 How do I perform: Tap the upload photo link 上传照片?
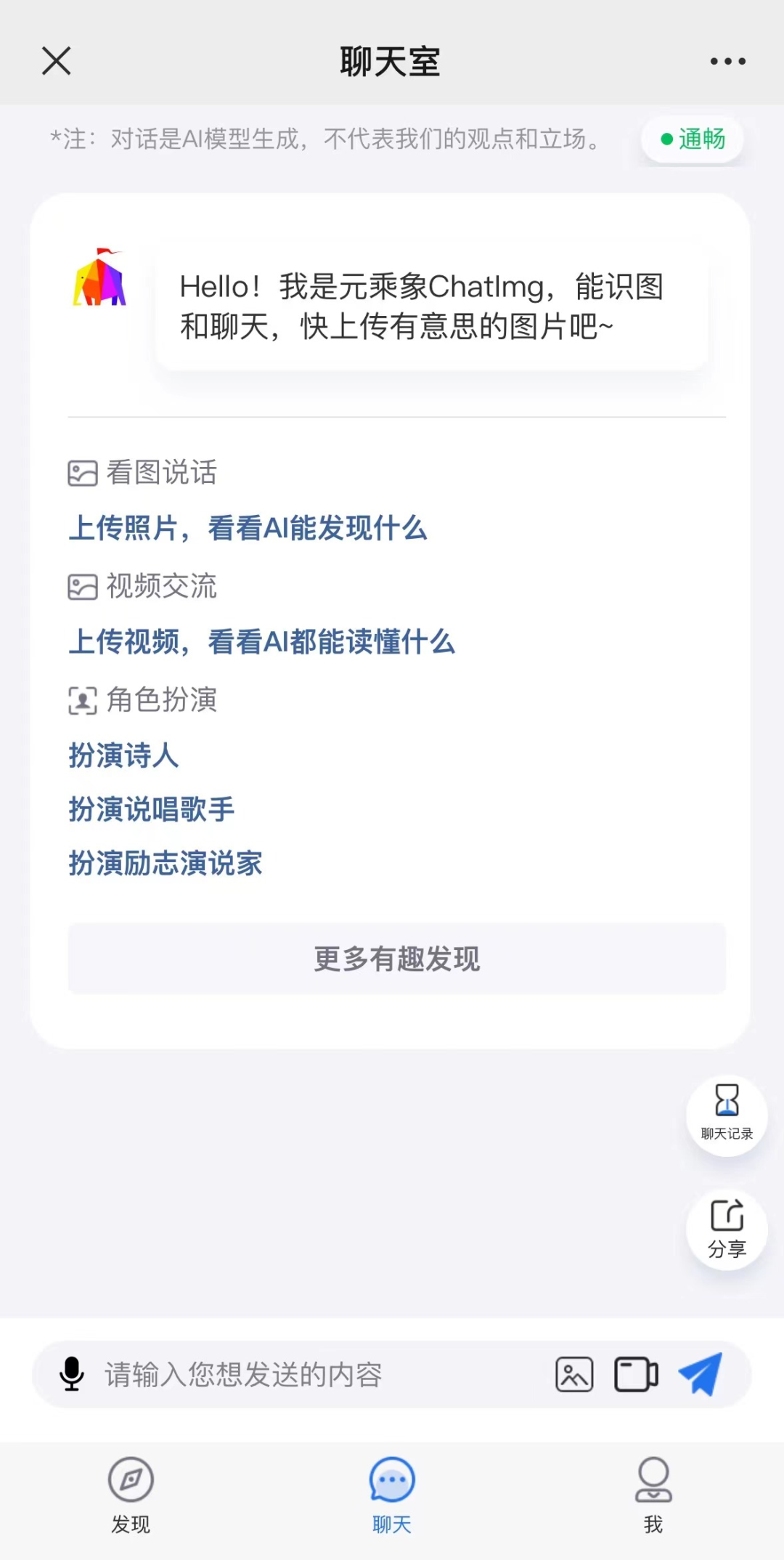click(x=248, y=528)
